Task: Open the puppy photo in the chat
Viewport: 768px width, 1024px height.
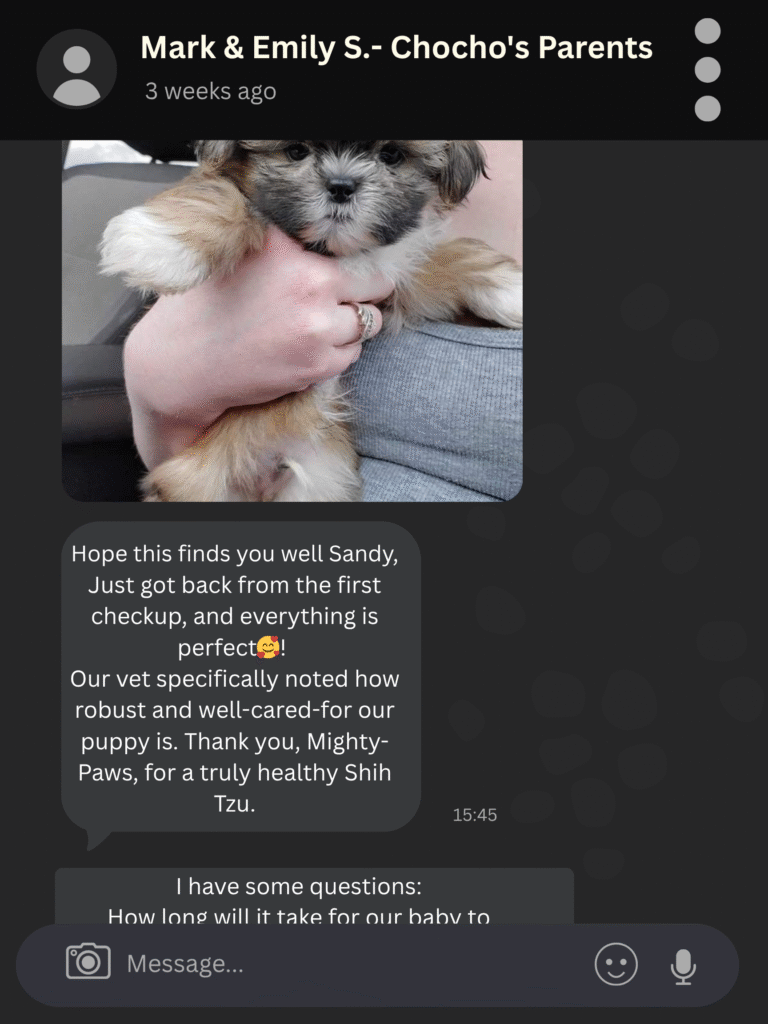Action: tap(292, 320)
